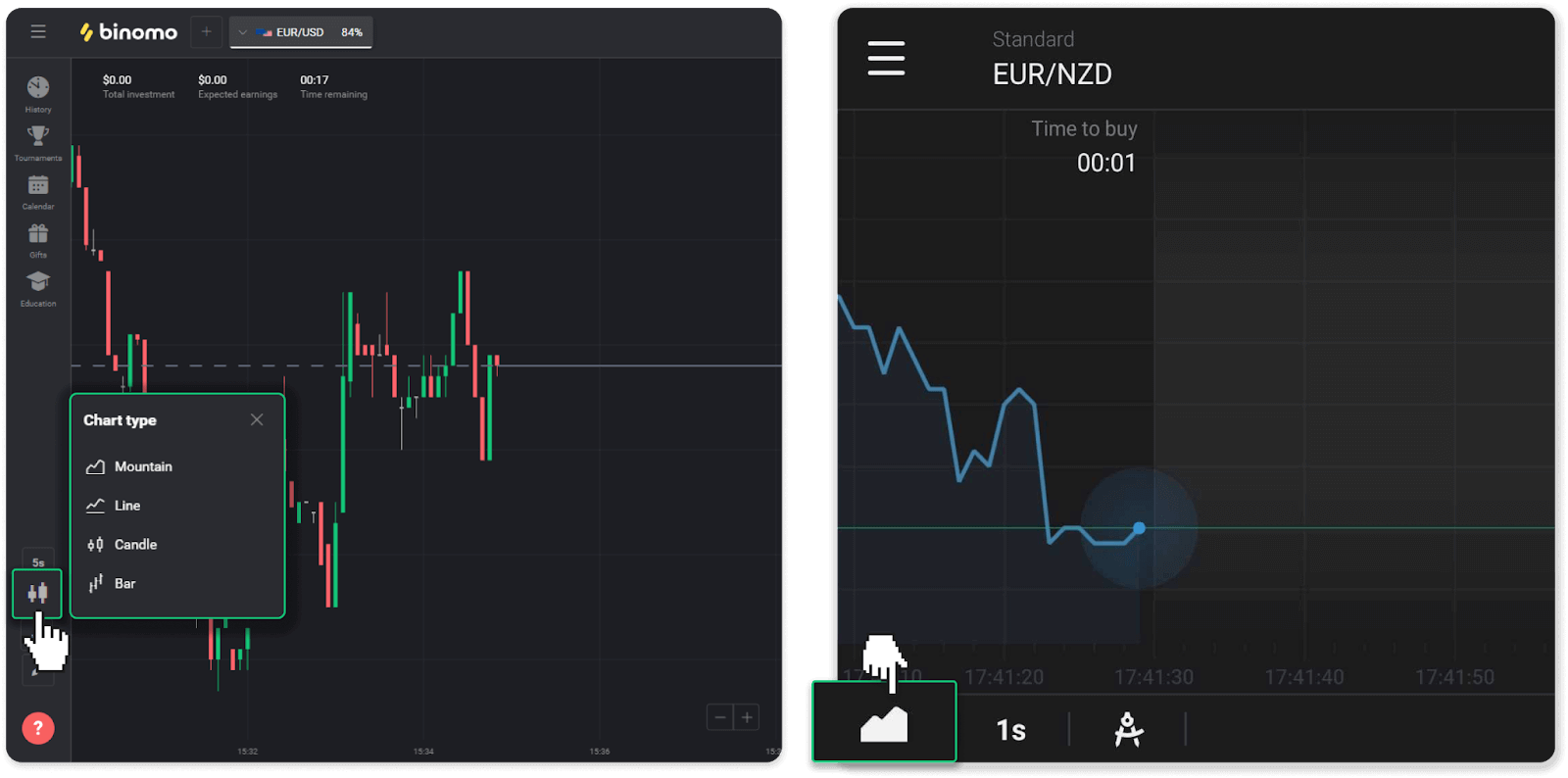Pick the Bar chart type
Screen dimensions: 1568x778
124,584
